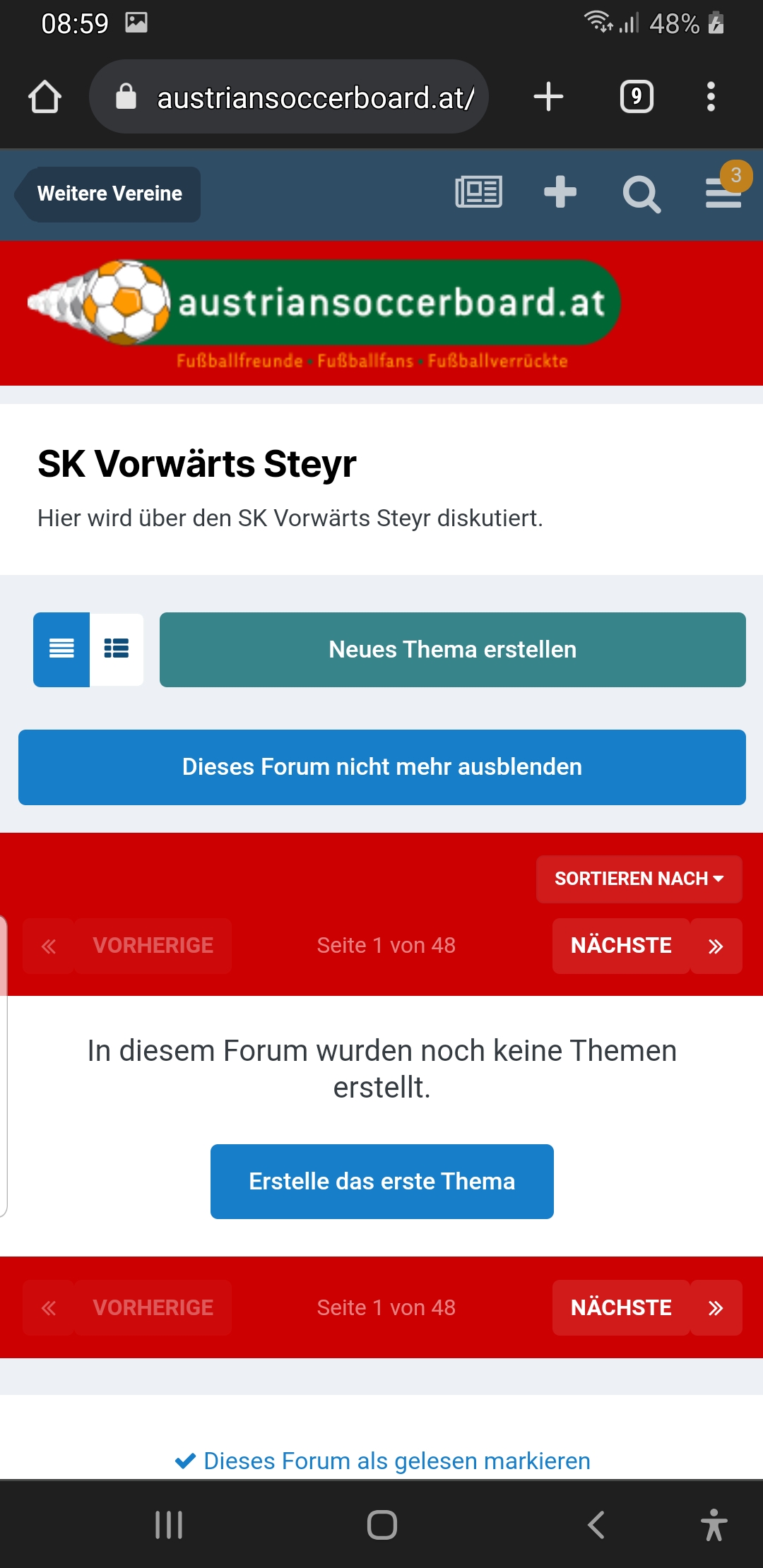Image resolution: width=763 pixels, height=1568 pixels.
Task: Expand the Sortieren nach dropdown
Action: click(639, 879)
